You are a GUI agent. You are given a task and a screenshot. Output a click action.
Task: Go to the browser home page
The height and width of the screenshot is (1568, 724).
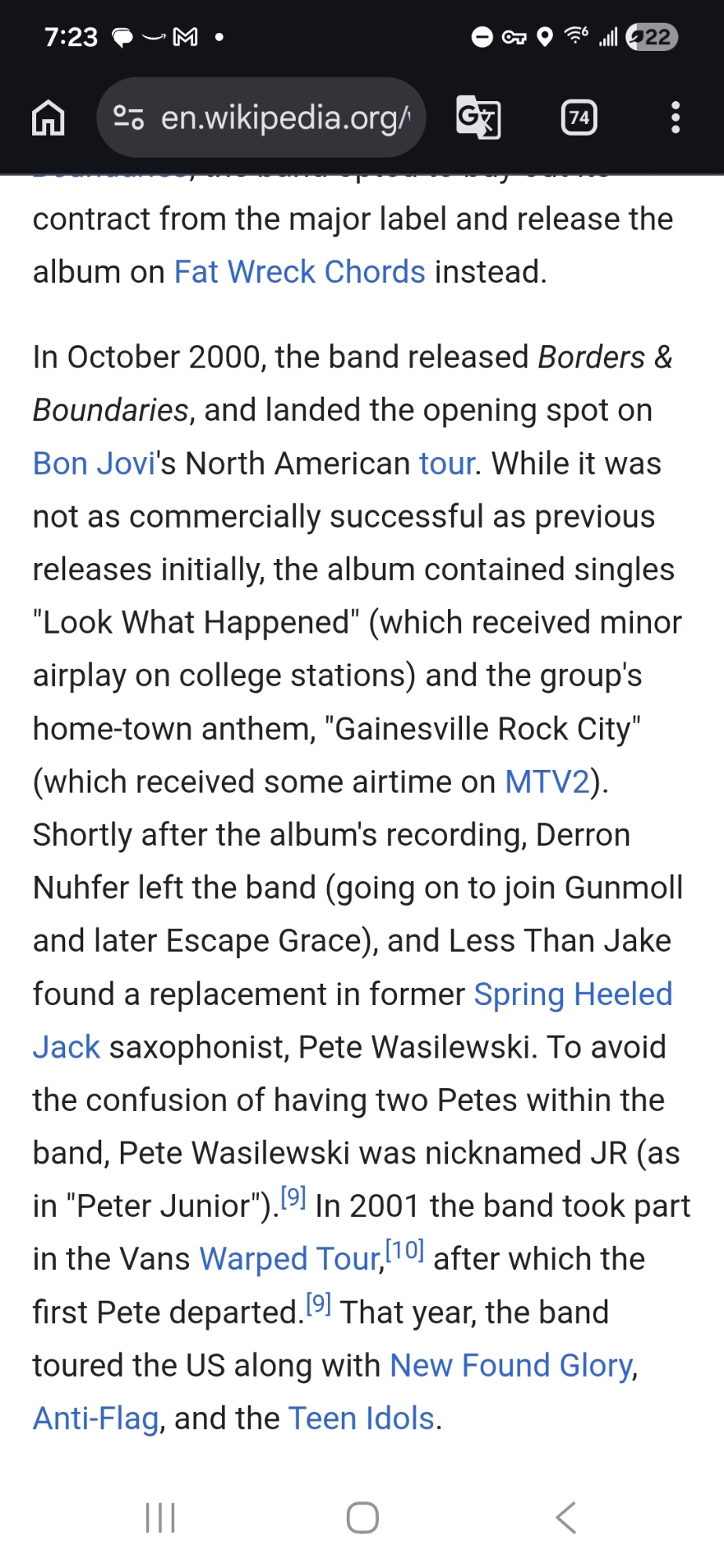tap(48, 118)
